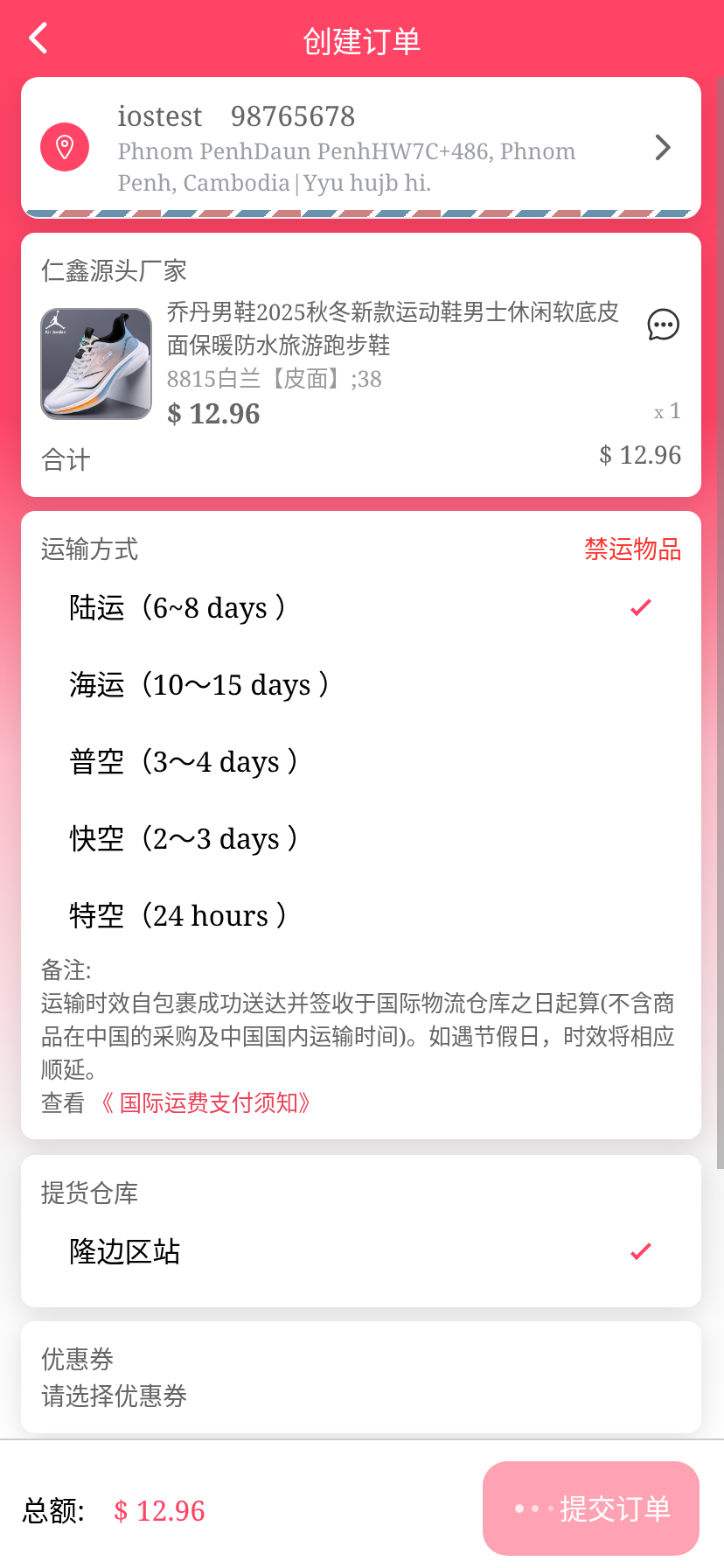
Task: Choose 海运 (10~15 days) shipping
Action: pyautogui.click(x=360, y=684)
